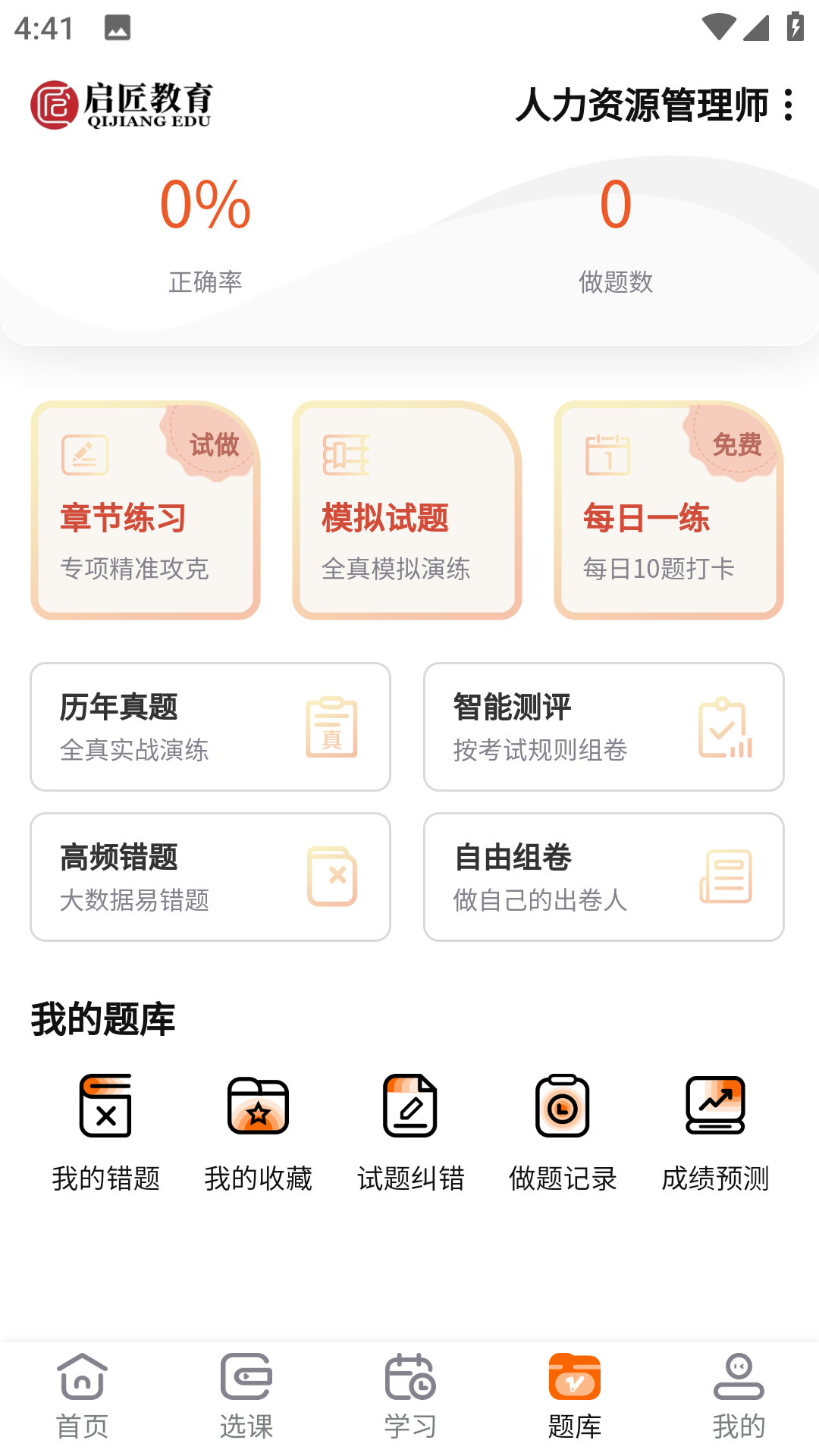Open 高频错题 practice

pyautogui.click(x=210, y=877)
